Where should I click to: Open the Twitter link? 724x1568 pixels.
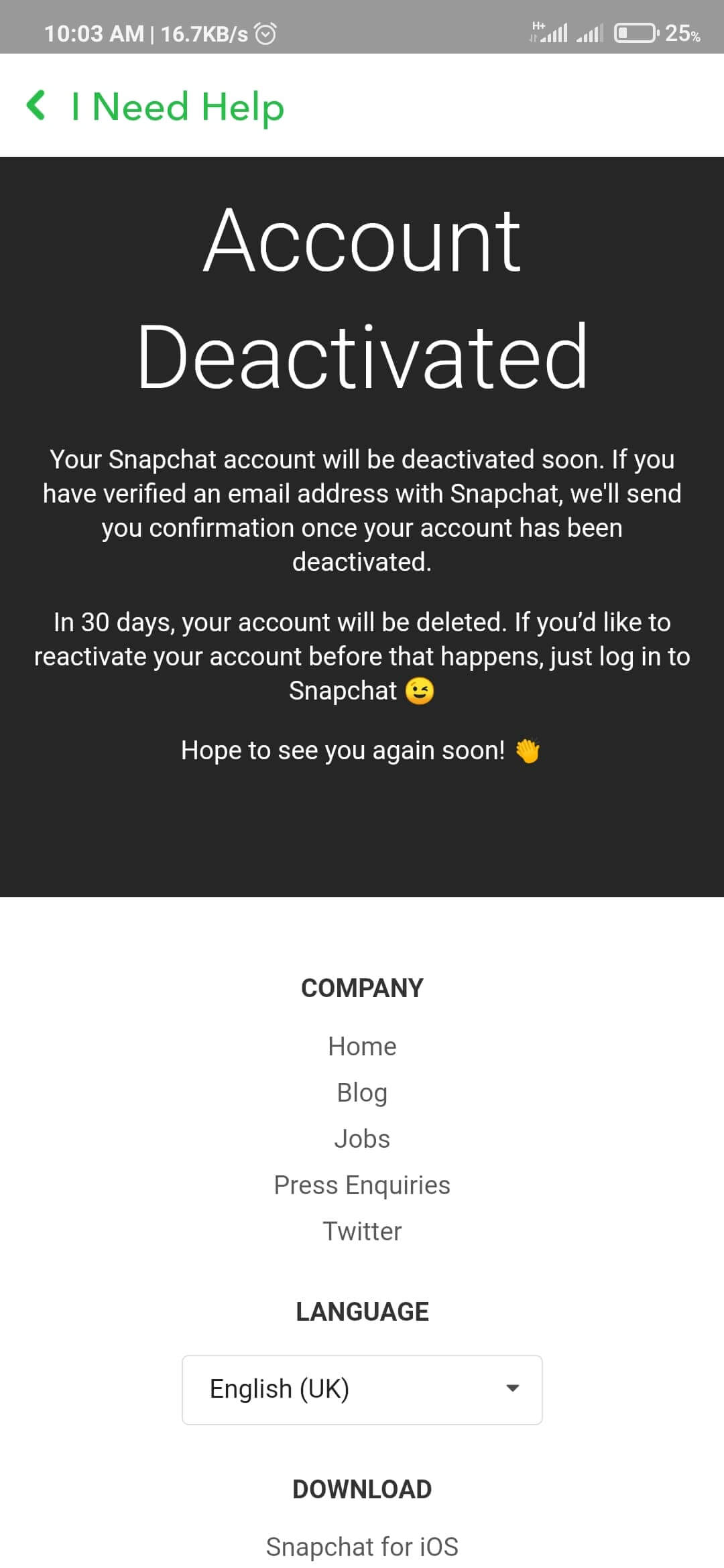pyautogui.click(x=362, y=1231)
